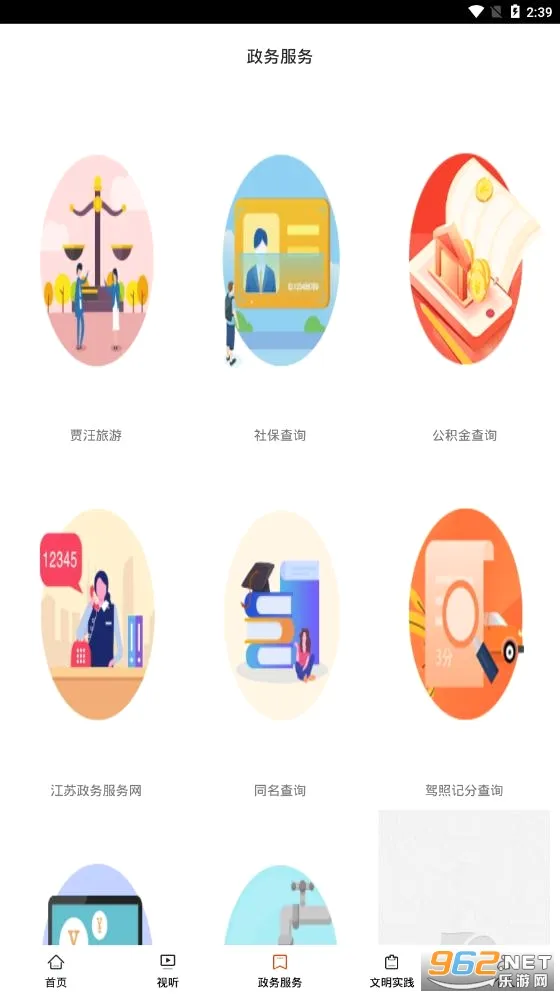Open the monitor screen service tile
This screenshot has width=560, height=997.
(x=96, y=904)
